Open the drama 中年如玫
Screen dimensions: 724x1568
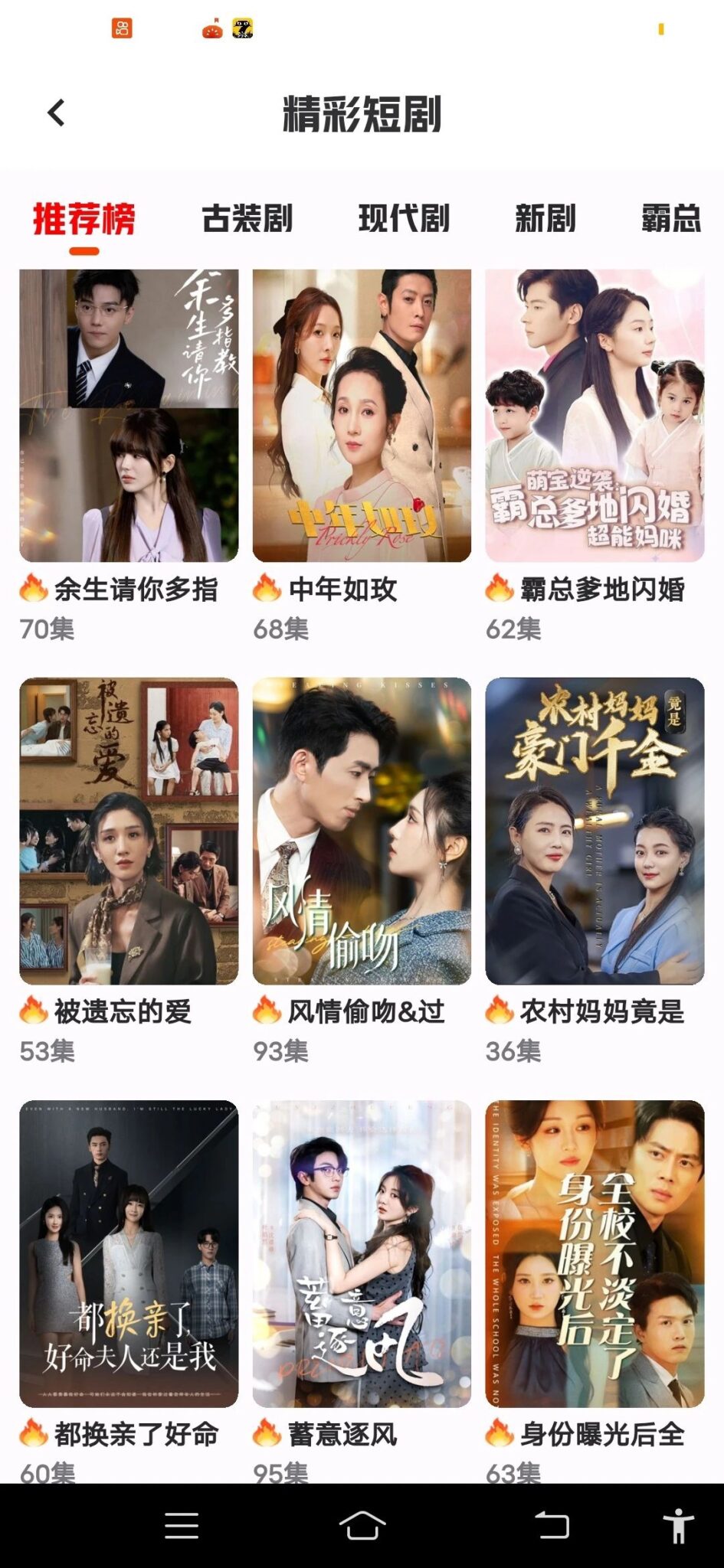(x=362, y=416)
